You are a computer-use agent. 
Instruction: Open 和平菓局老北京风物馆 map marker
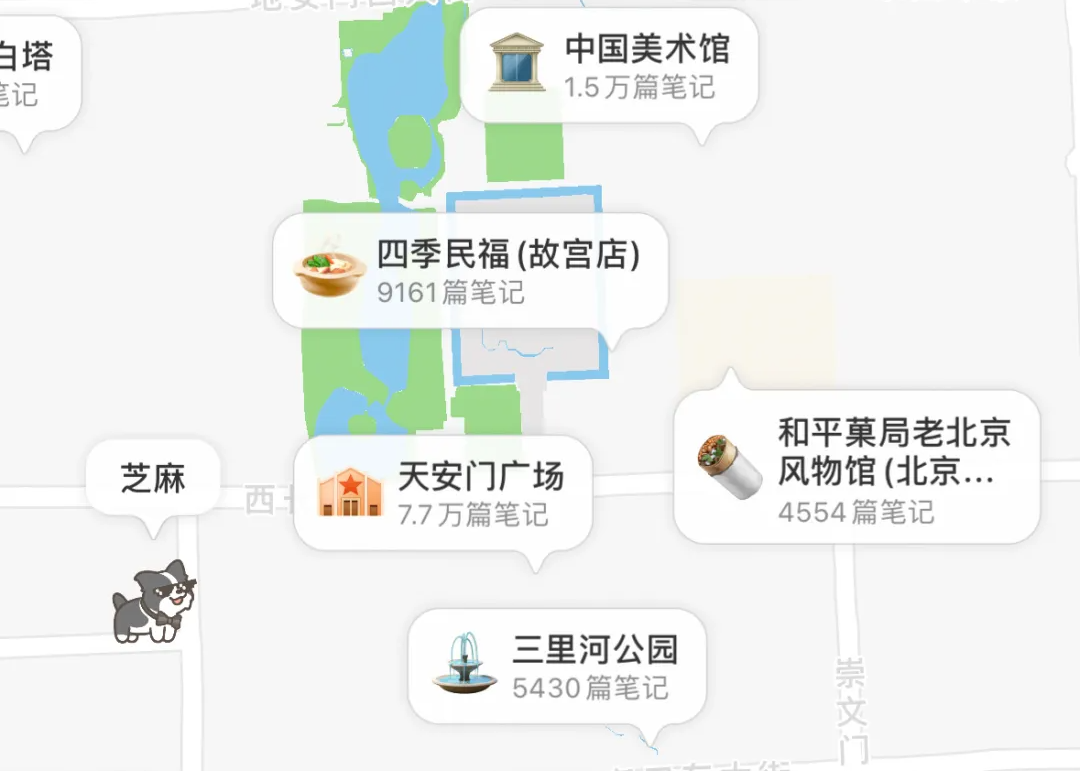click(856, 467)
